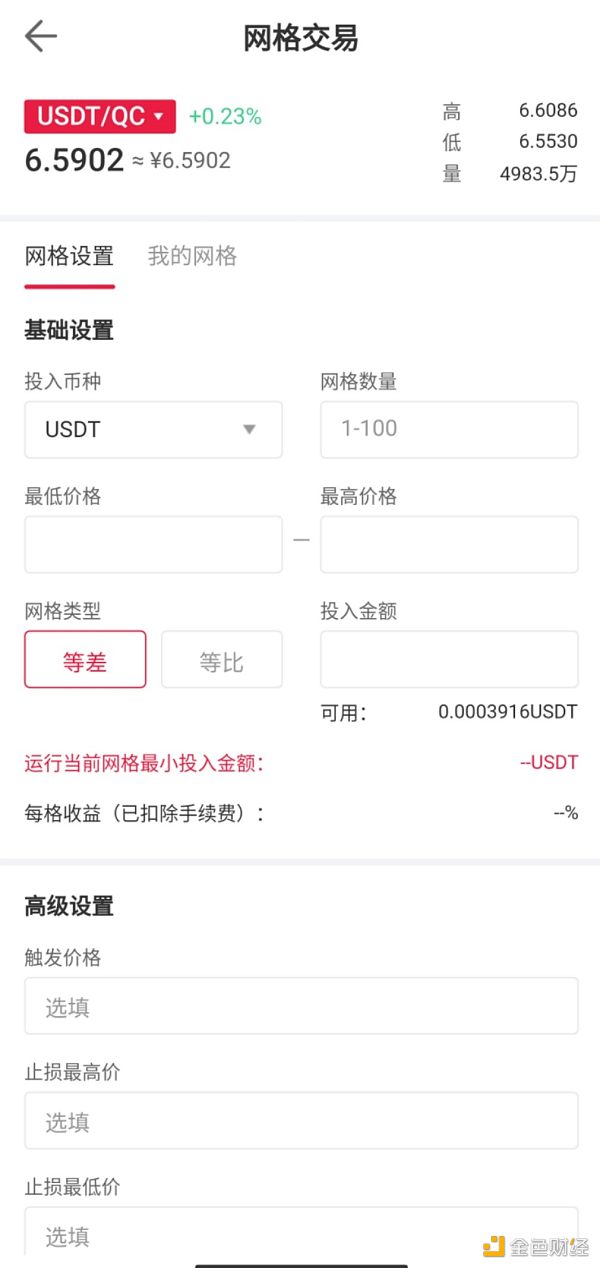Open the USDT/QC trading pair selector
This screenshot has height=1268, width=600.
(x=100, y=116)
